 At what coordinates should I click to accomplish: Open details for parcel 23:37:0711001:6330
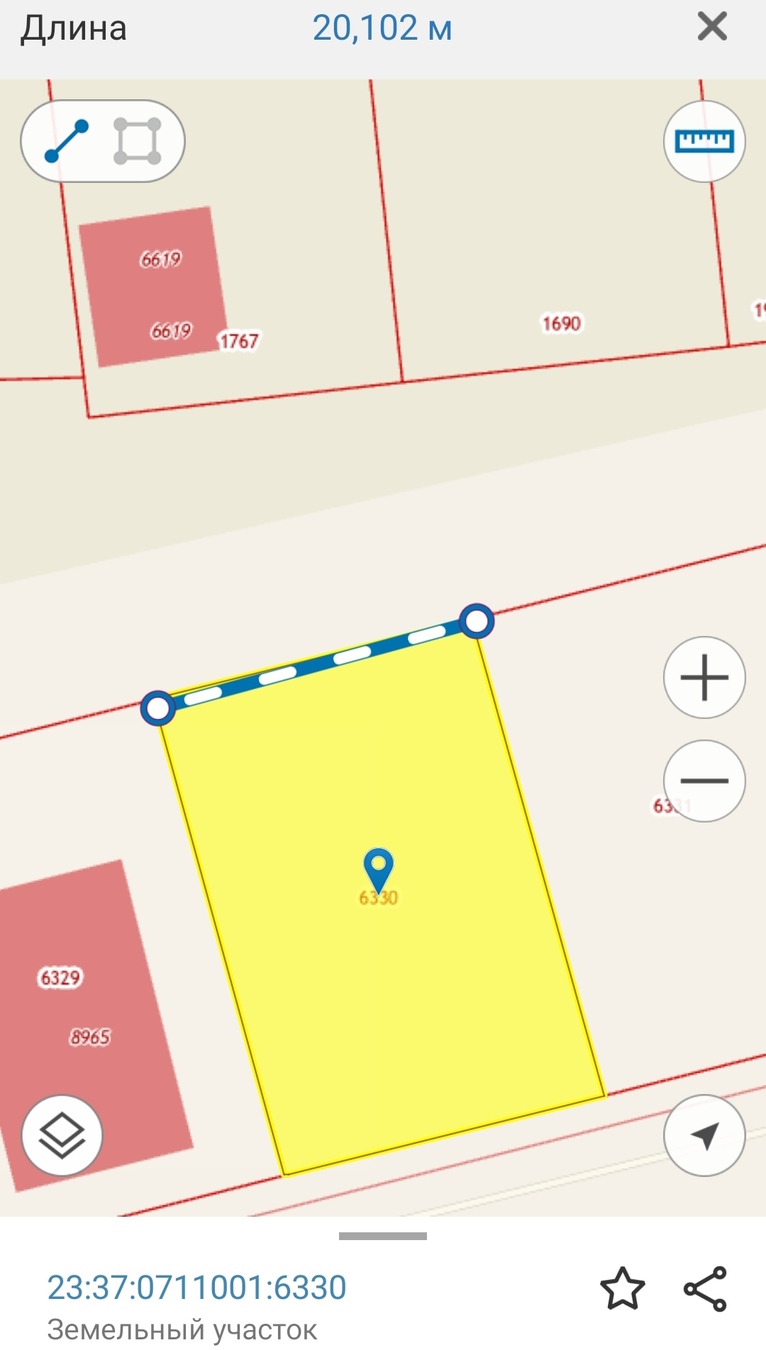[x=197, y=1287]
